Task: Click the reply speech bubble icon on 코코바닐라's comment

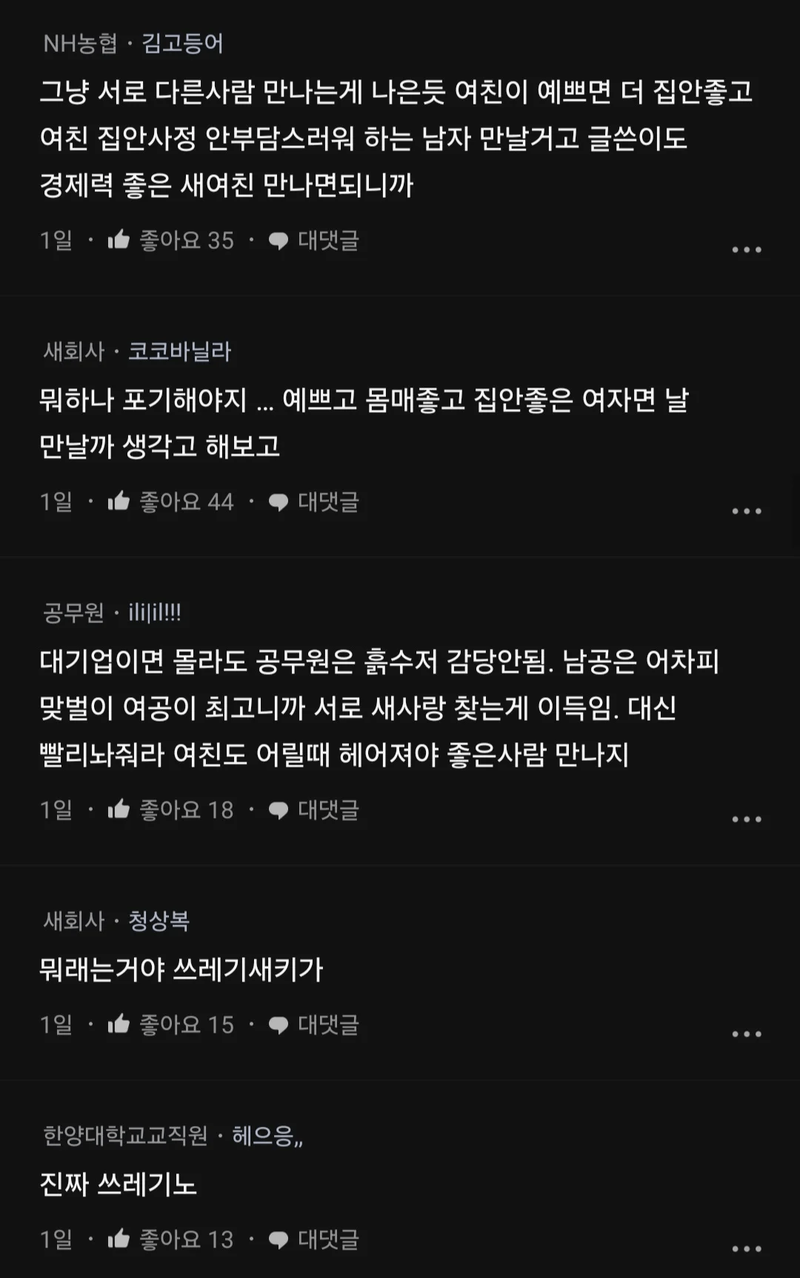Action: coord(278,501)
